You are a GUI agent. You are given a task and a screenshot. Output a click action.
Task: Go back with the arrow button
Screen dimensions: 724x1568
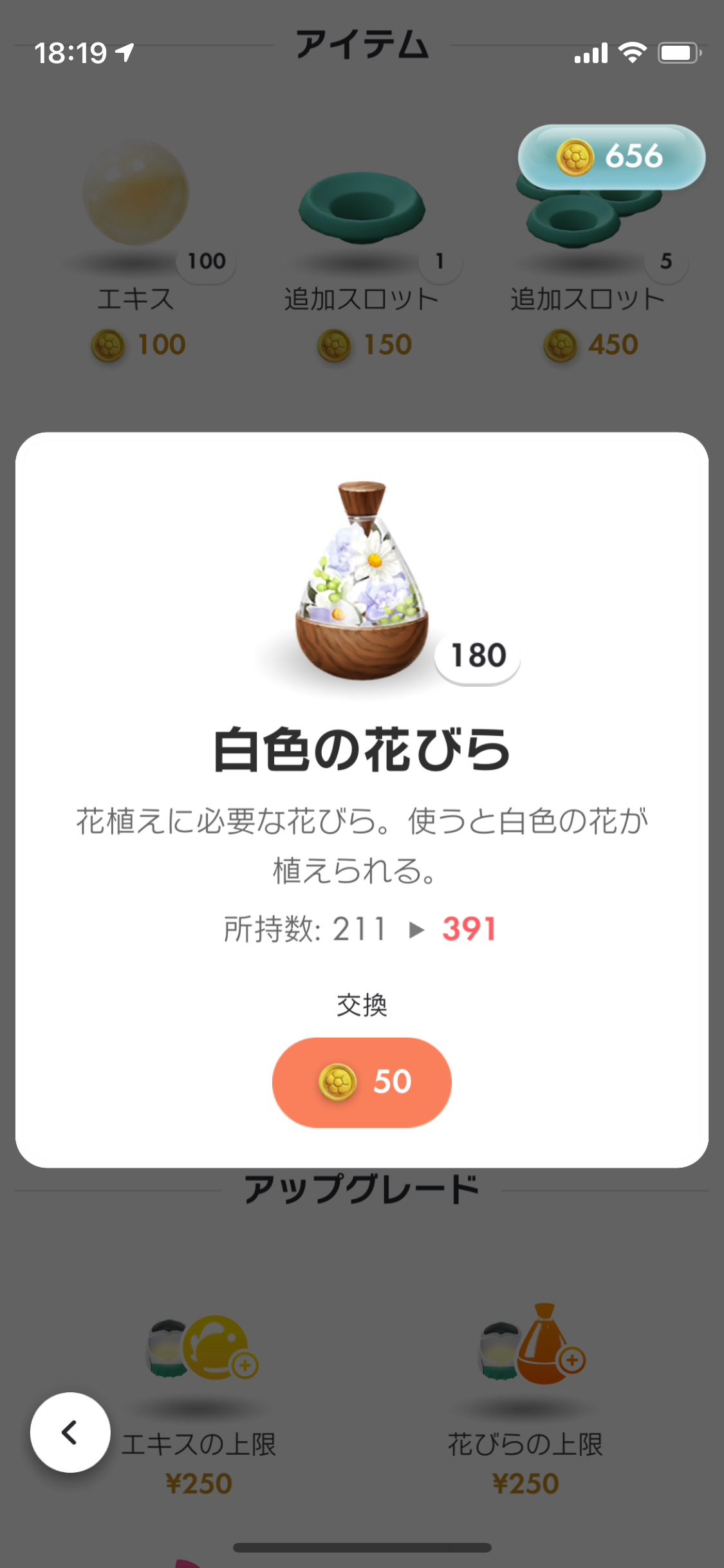(70, 1432)
